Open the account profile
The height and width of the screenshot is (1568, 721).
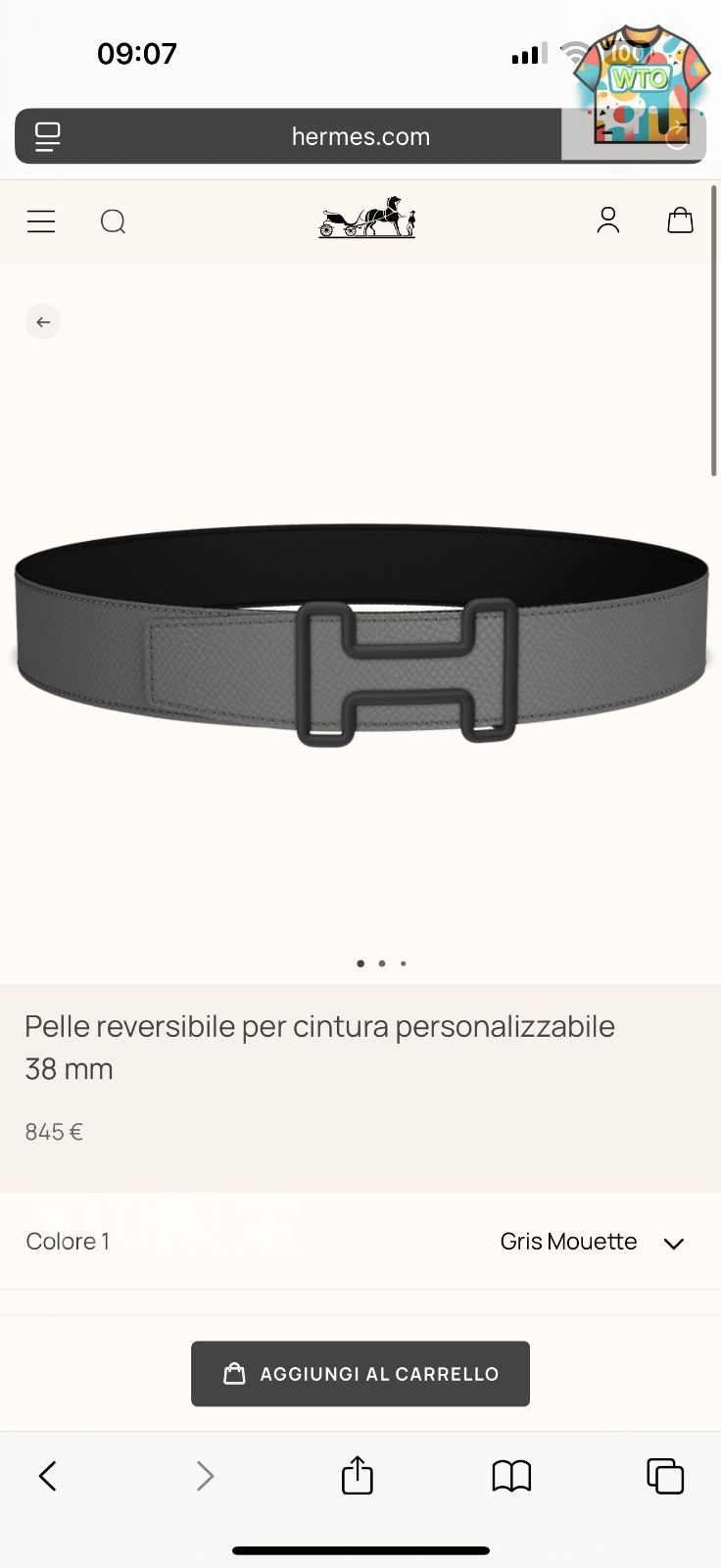point(608,220)
